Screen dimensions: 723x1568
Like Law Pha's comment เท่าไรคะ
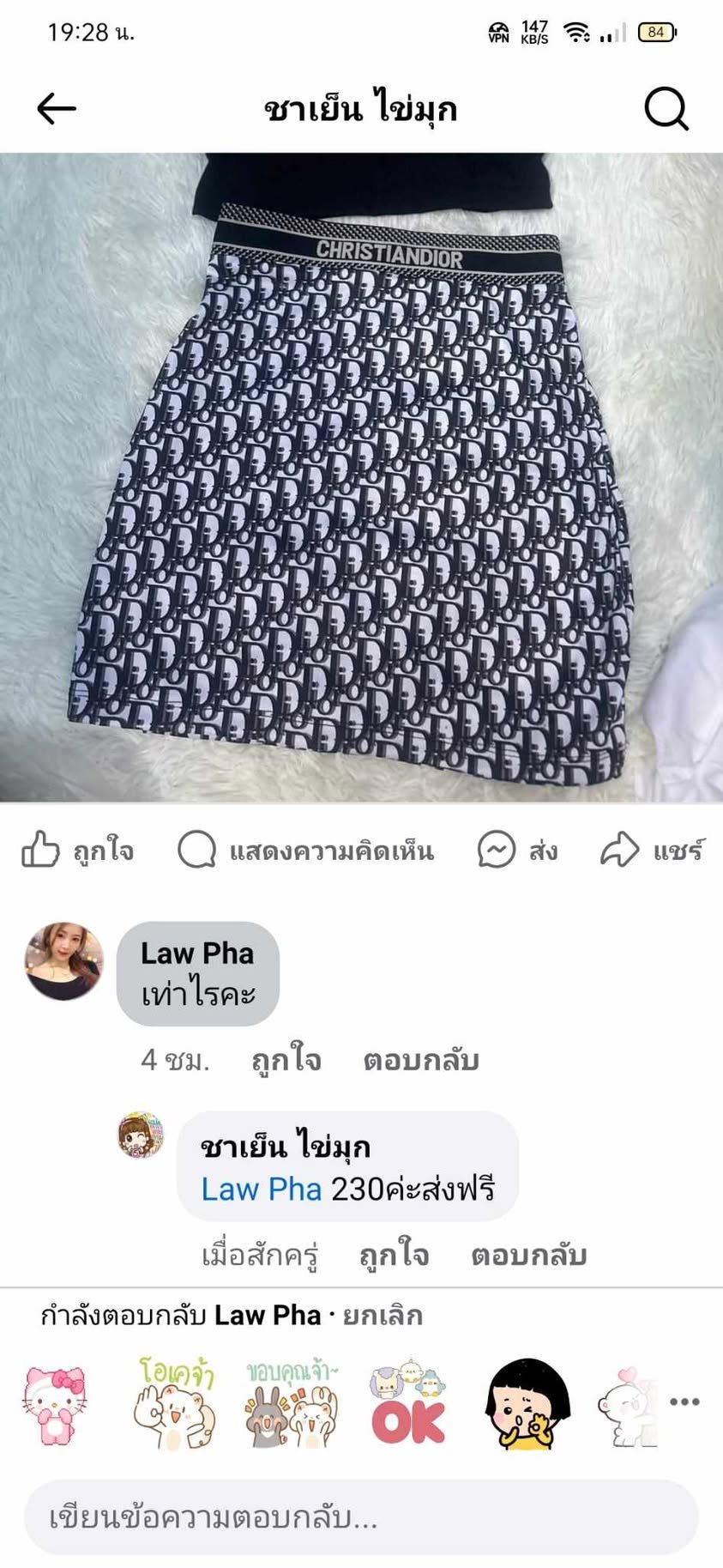point(286,1060)
